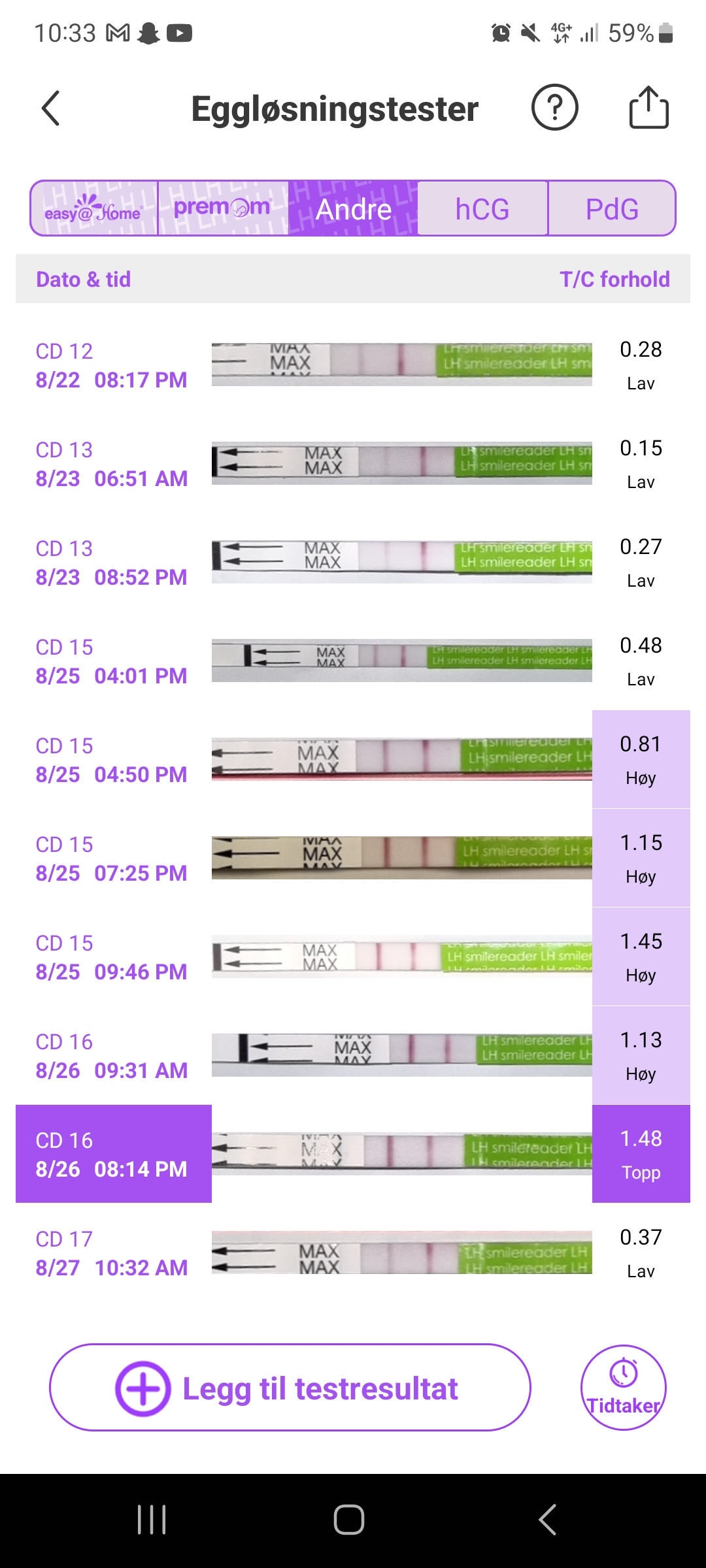Image resolution: width=706 pixels, height=1568 pixels.
Task: Select the 8/25 09:46 PM test row
Action: point(111,958)
